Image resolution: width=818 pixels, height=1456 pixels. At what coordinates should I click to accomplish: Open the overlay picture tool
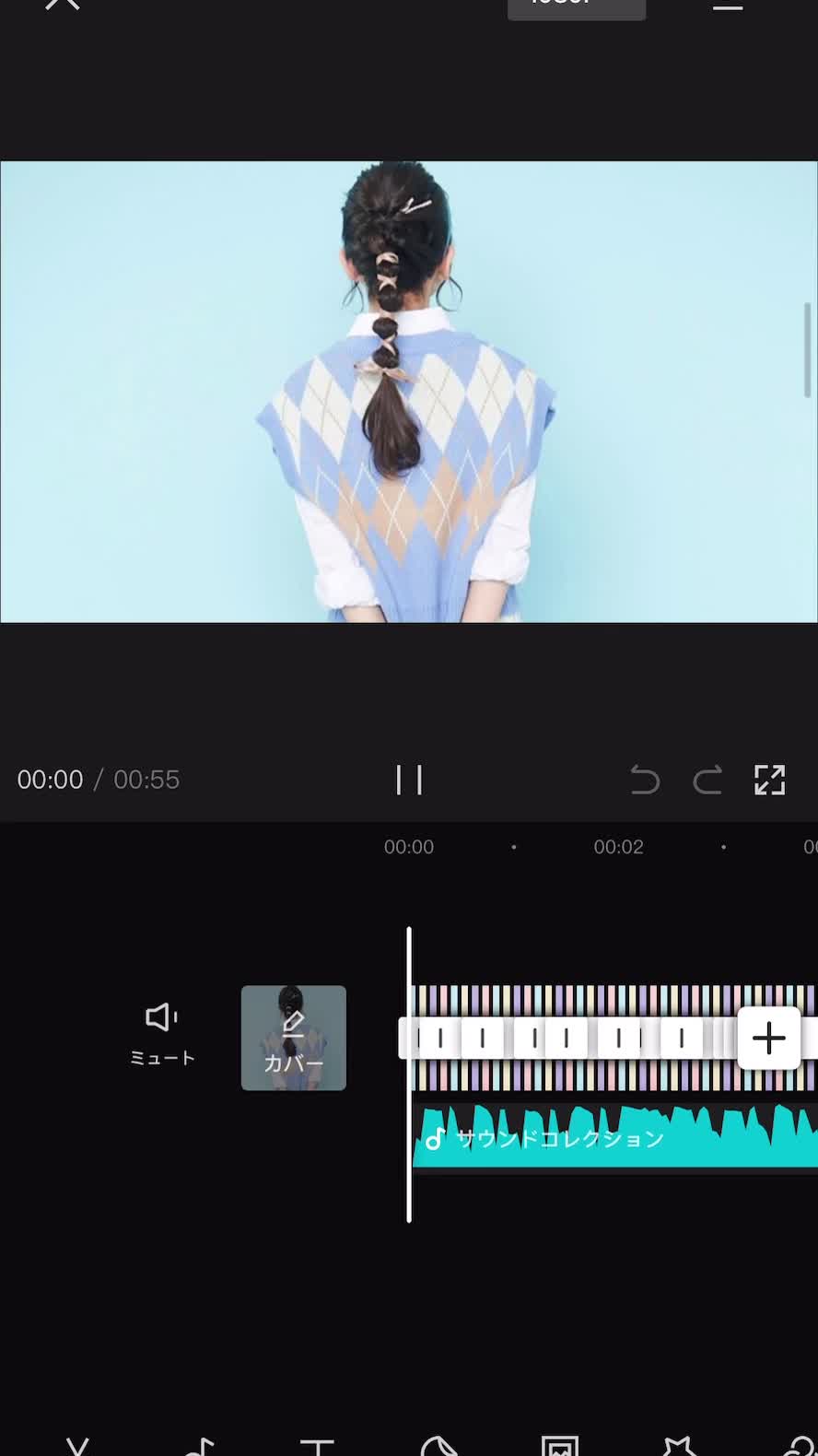[559, 1447]
